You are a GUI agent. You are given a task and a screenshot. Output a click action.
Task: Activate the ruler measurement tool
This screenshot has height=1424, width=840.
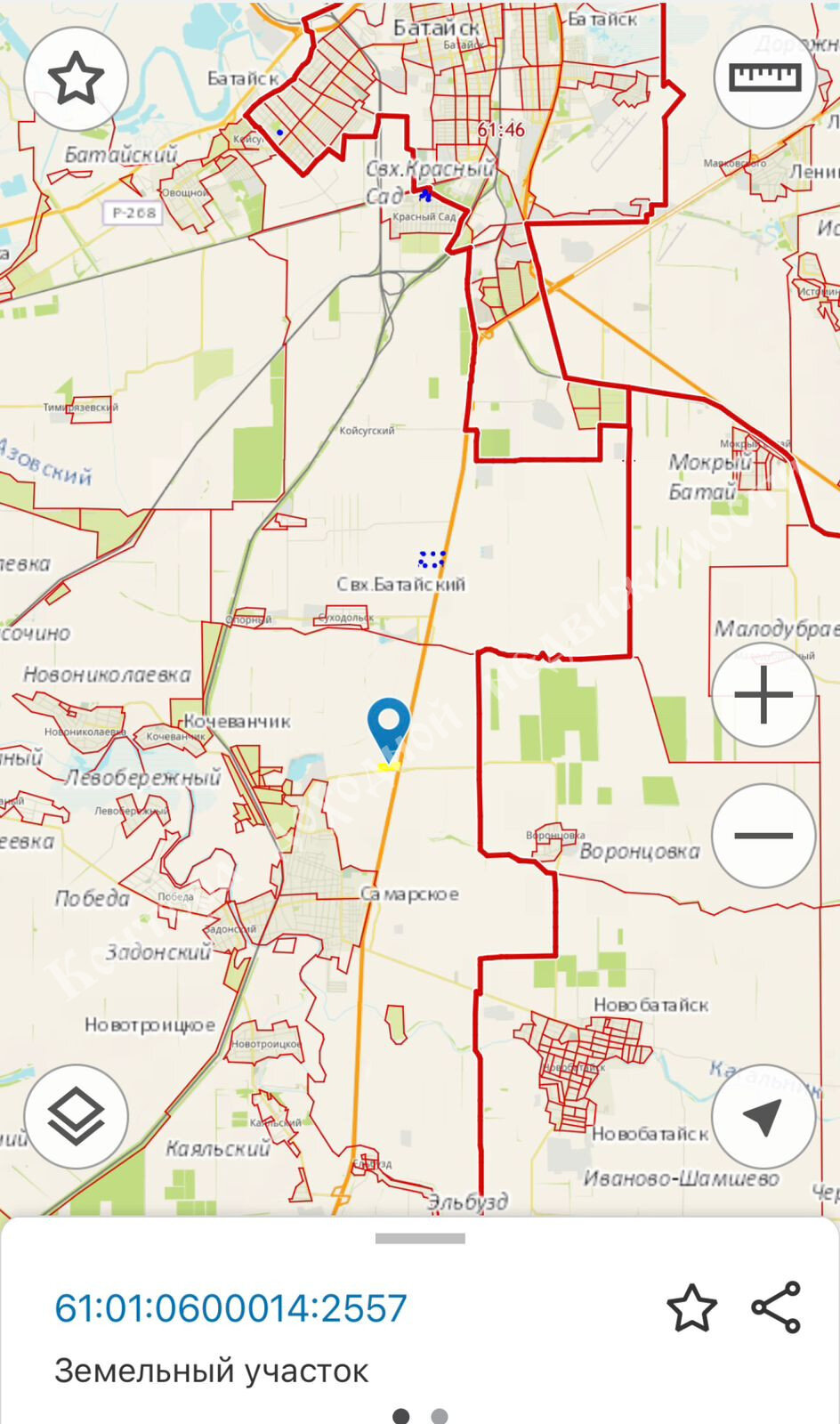(764, 78)
